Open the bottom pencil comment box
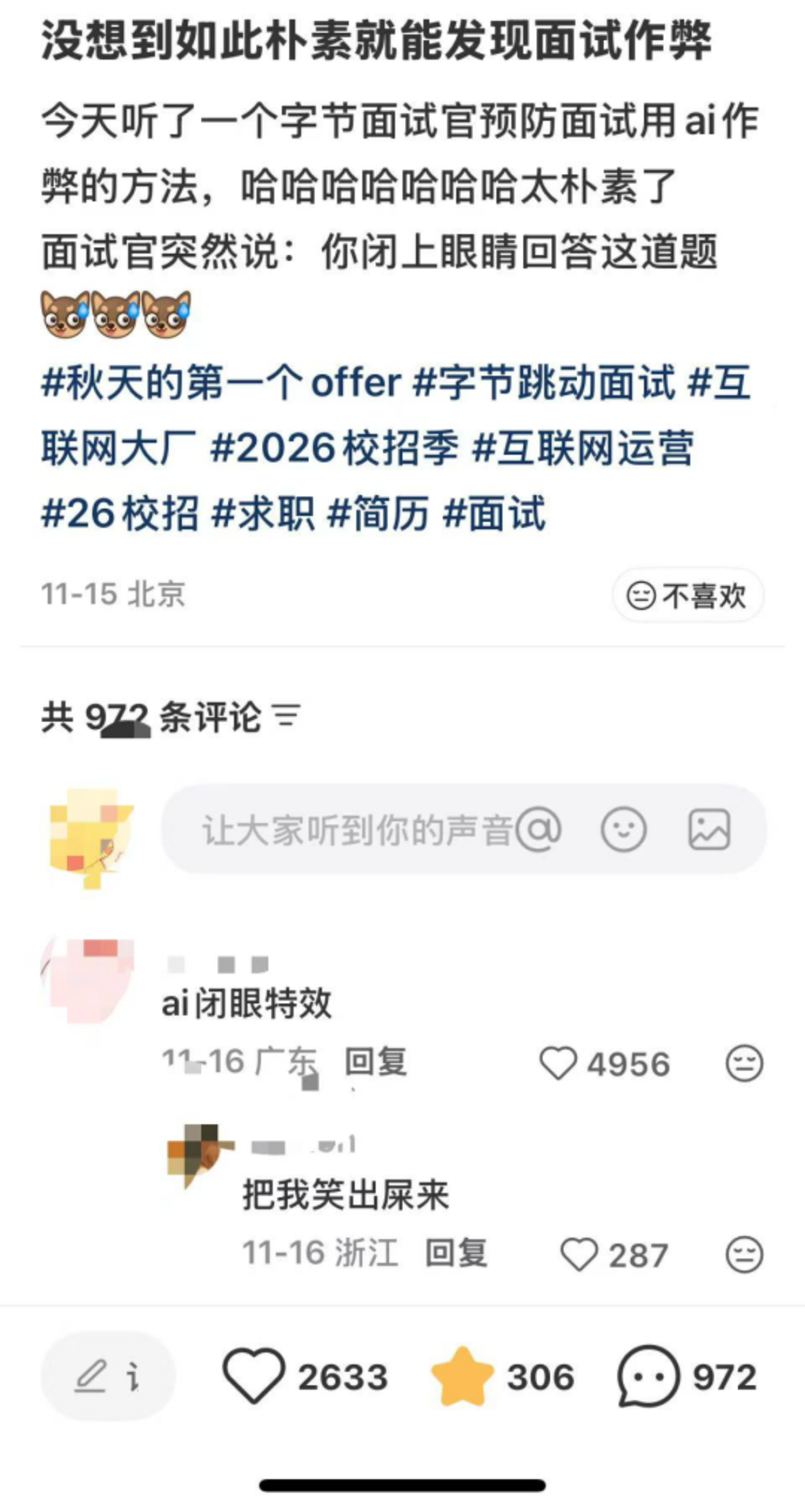805x1512 pixels. pos(108,1376)
